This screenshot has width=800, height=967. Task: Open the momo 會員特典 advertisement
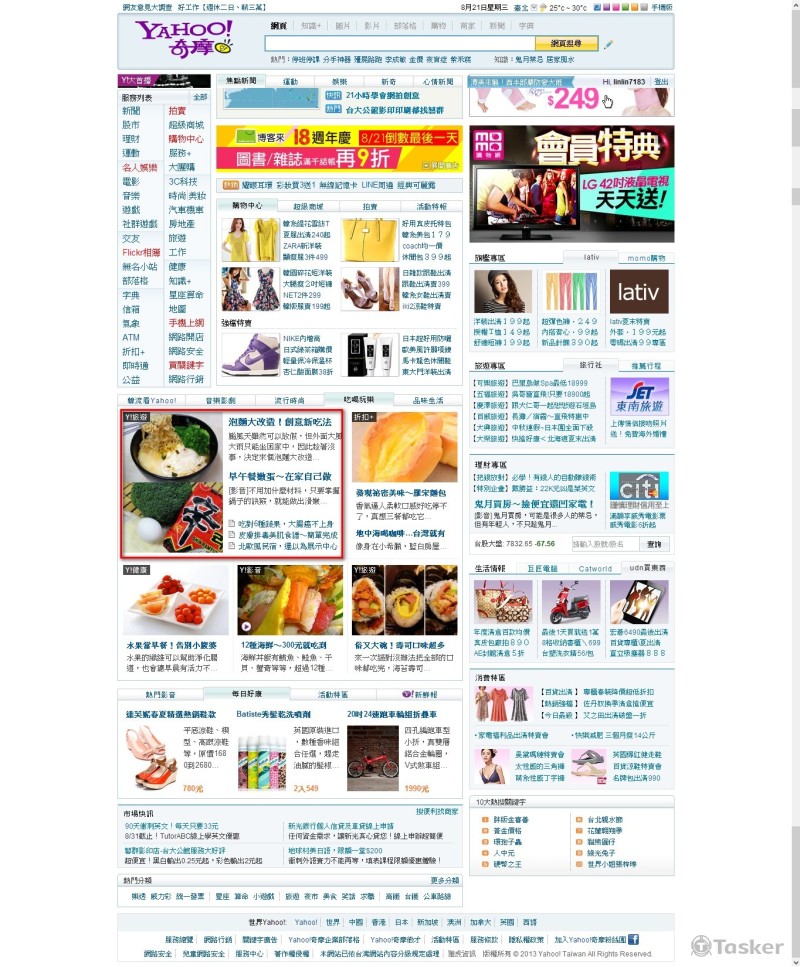pyautogui.click(x=571, y=183)
